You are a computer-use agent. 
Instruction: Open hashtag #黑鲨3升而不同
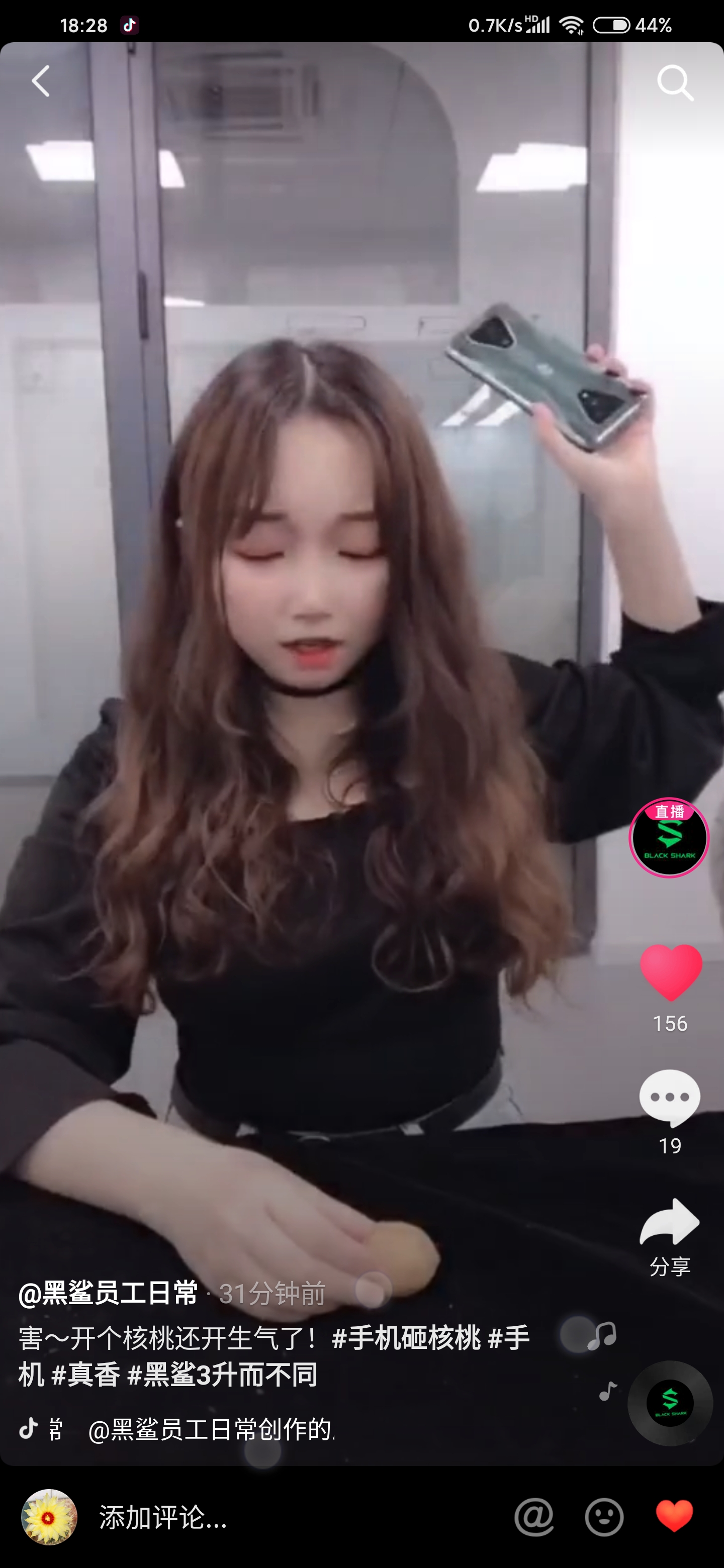coord(222,1375)
